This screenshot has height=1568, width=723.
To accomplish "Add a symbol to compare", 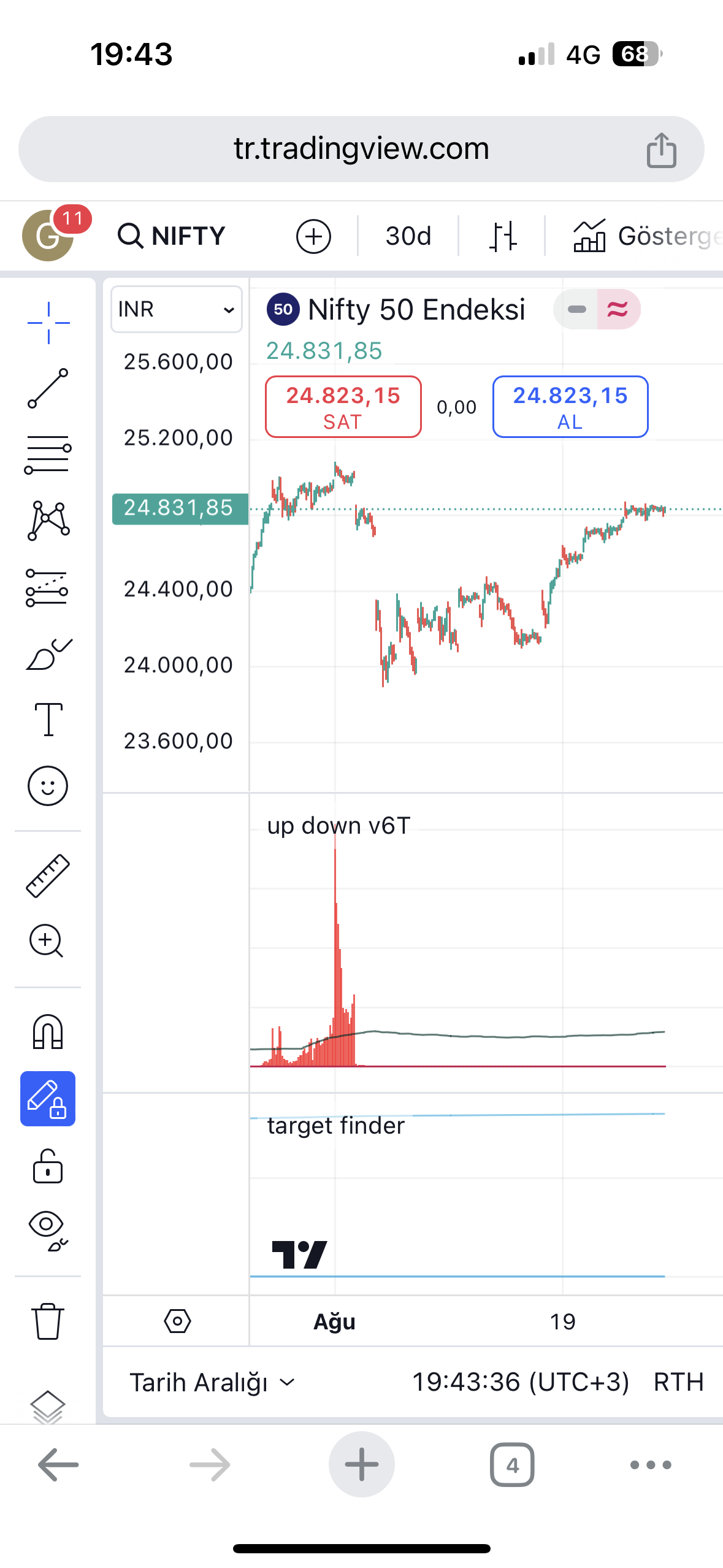I will pos(313,236).
